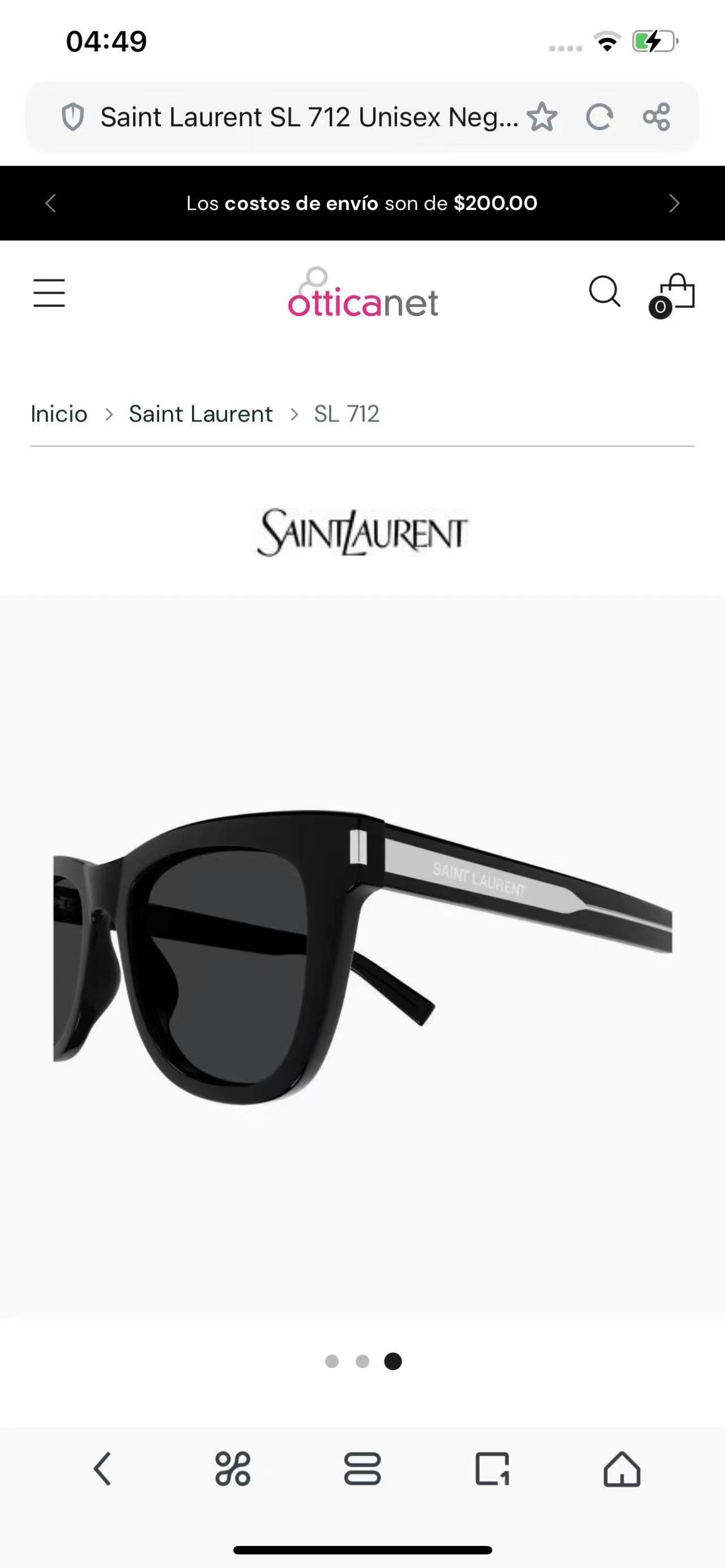Open the browser tab stack button
Screen dimensions: 725x1568
(x=363, y=1469)
